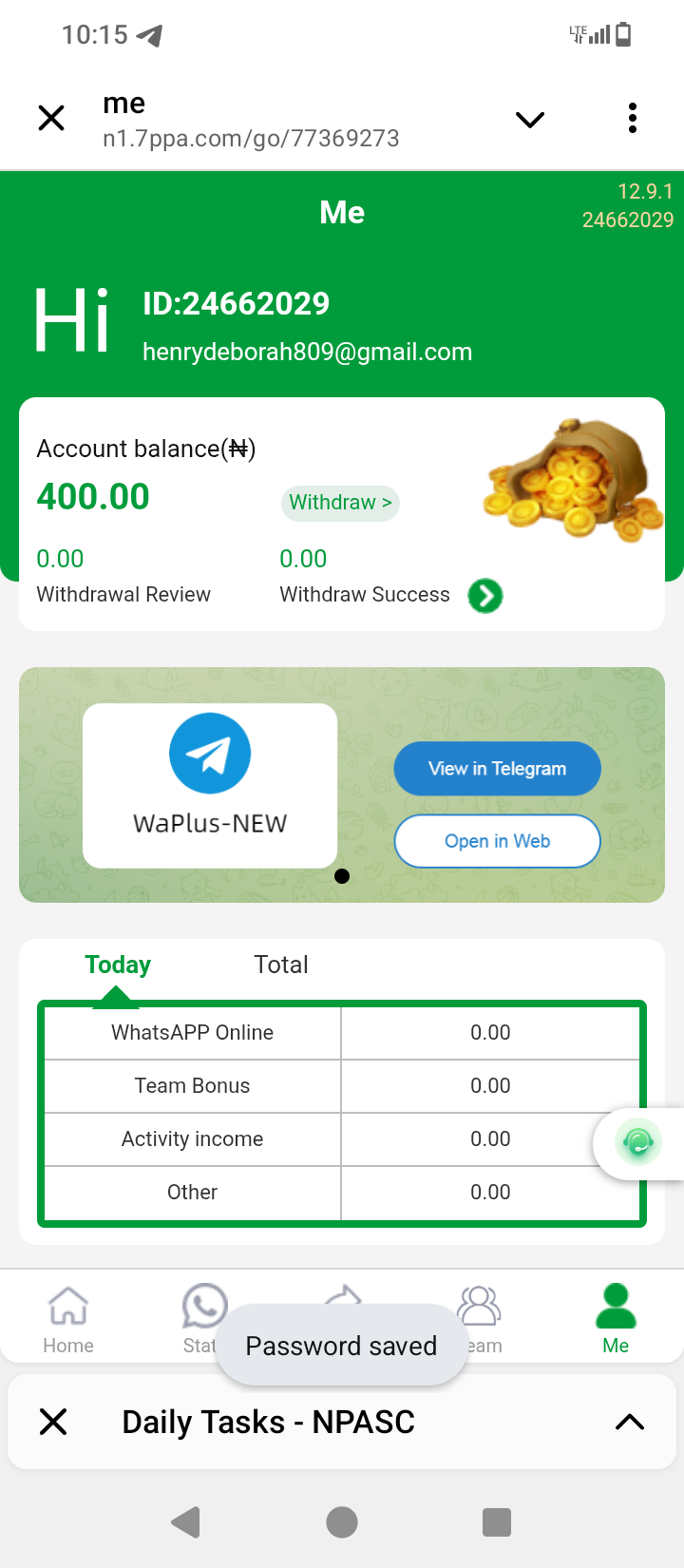Image resolution: width=684 pixels, height=1568 pixels.
Task: Tap the system back button
Action: (186, 1522)
